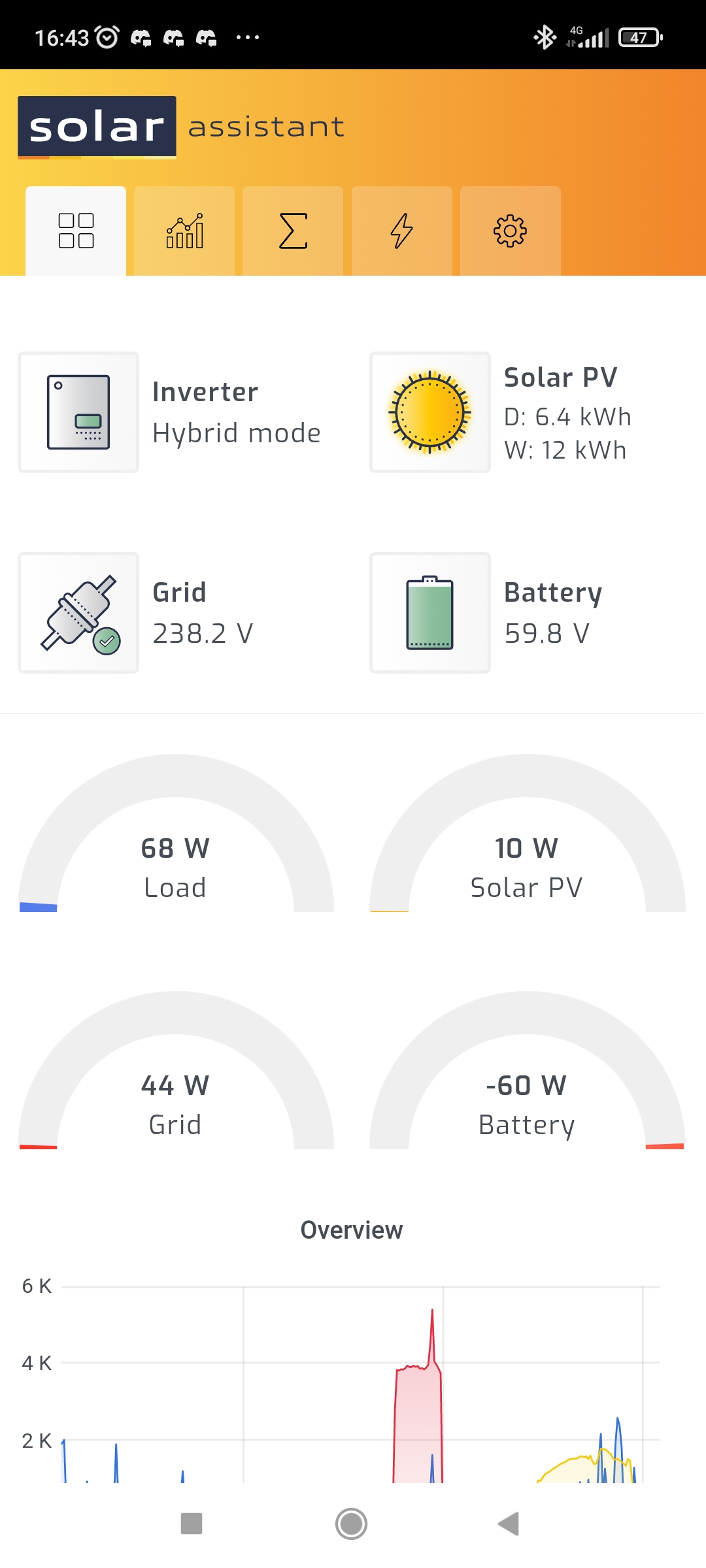Open the Inverter Hybrid mode card
Viewport: 706px width, 1568px height.
point(78,412)
